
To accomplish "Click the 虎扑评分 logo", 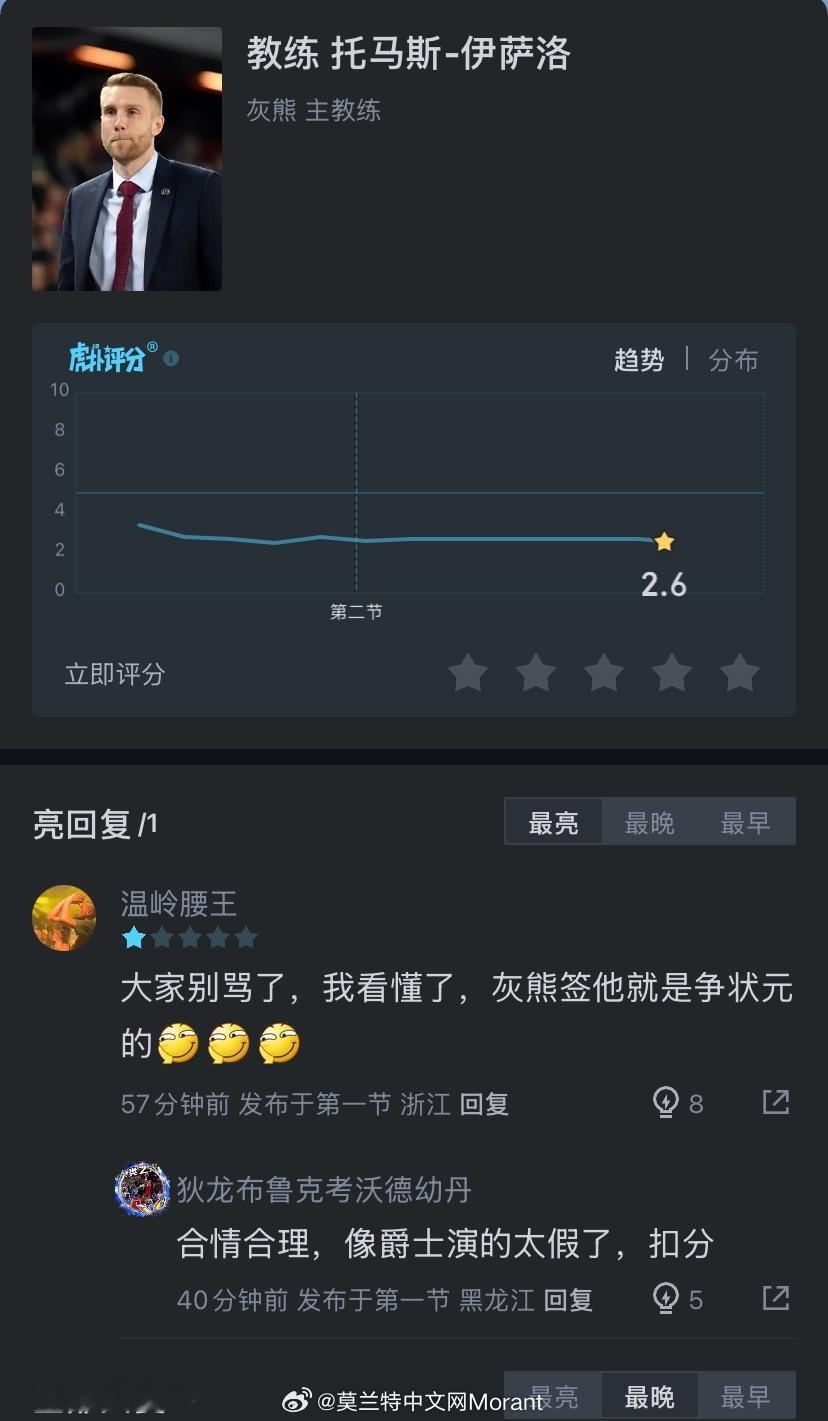I will coord(106,356).
